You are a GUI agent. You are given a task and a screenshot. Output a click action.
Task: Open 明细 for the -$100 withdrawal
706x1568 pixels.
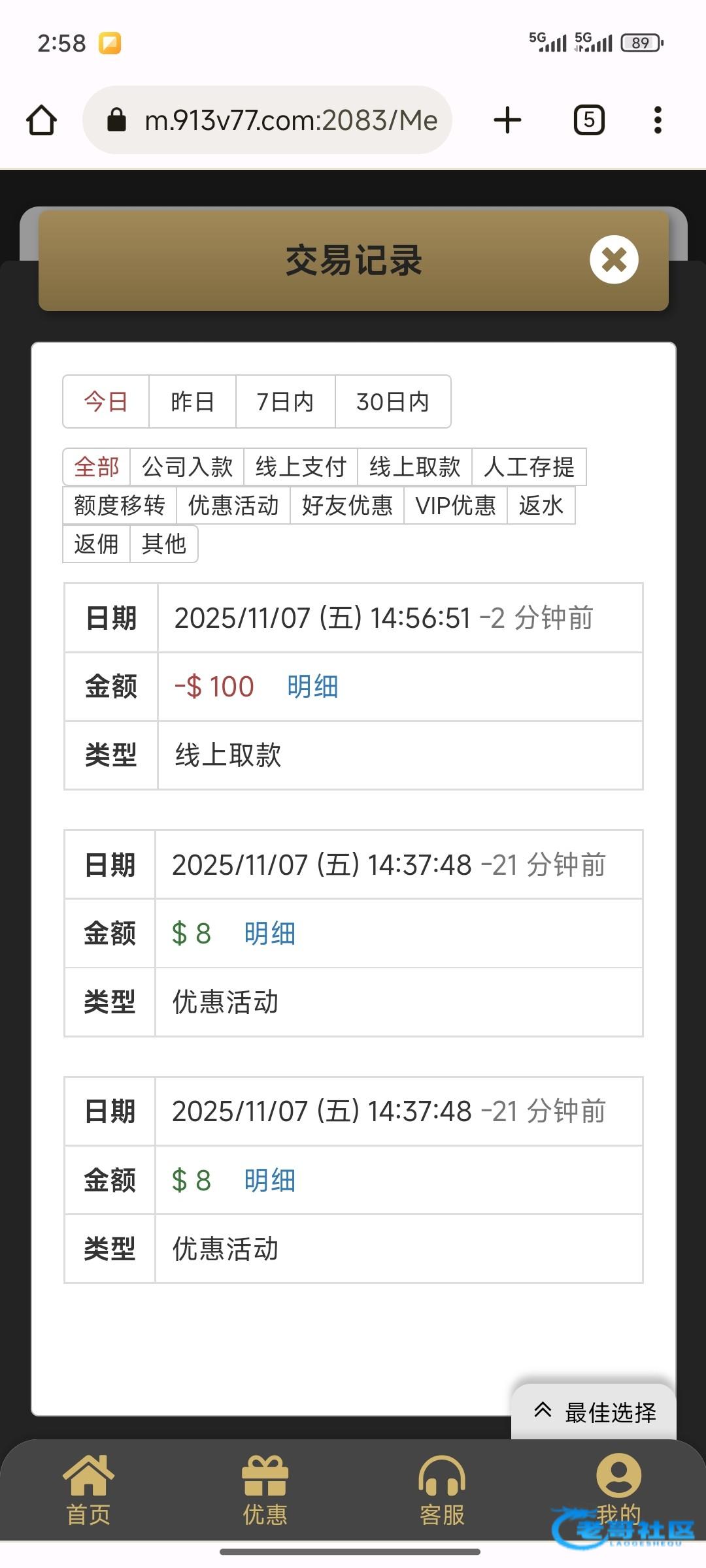coord(312,687)
